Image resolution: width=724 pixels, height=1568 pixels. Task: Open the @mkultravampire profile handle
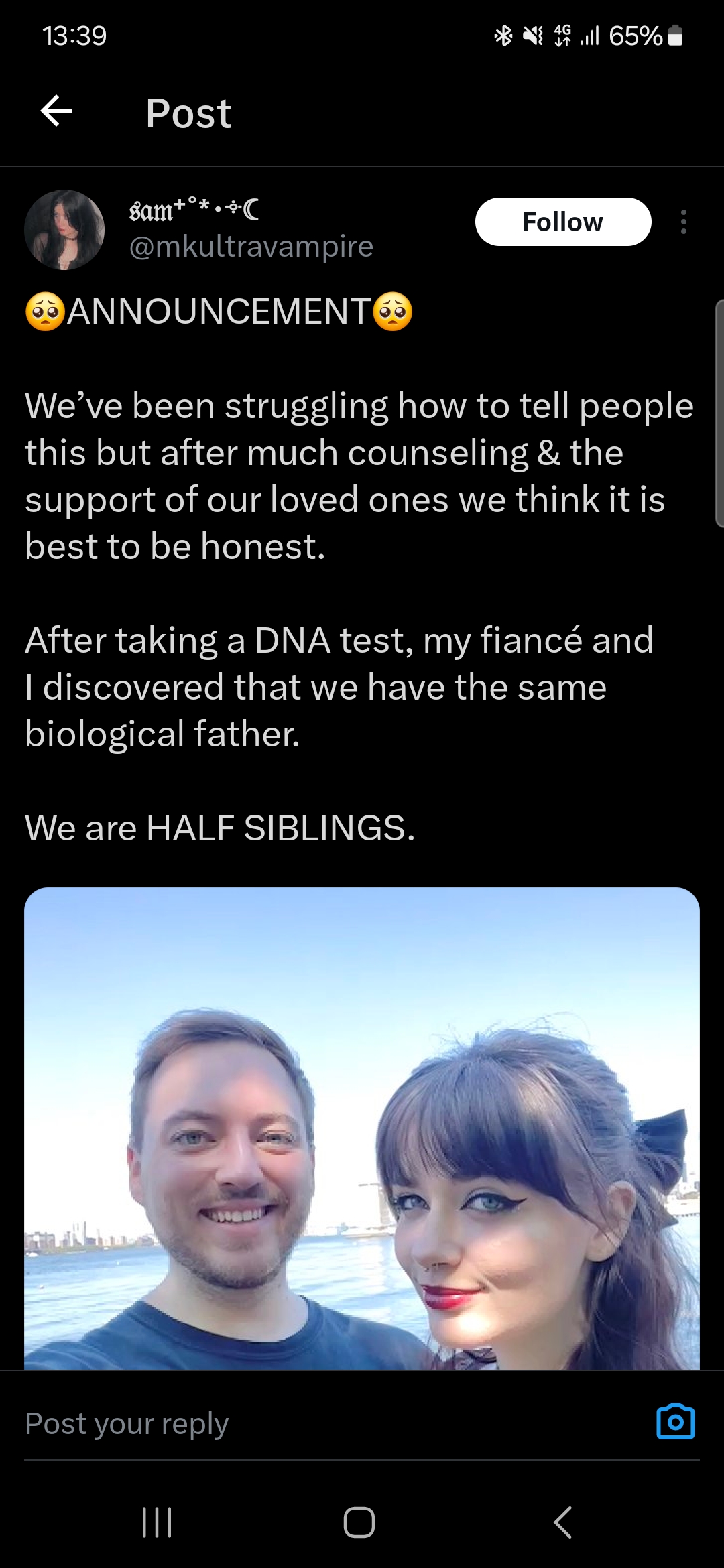click(251, 246)
